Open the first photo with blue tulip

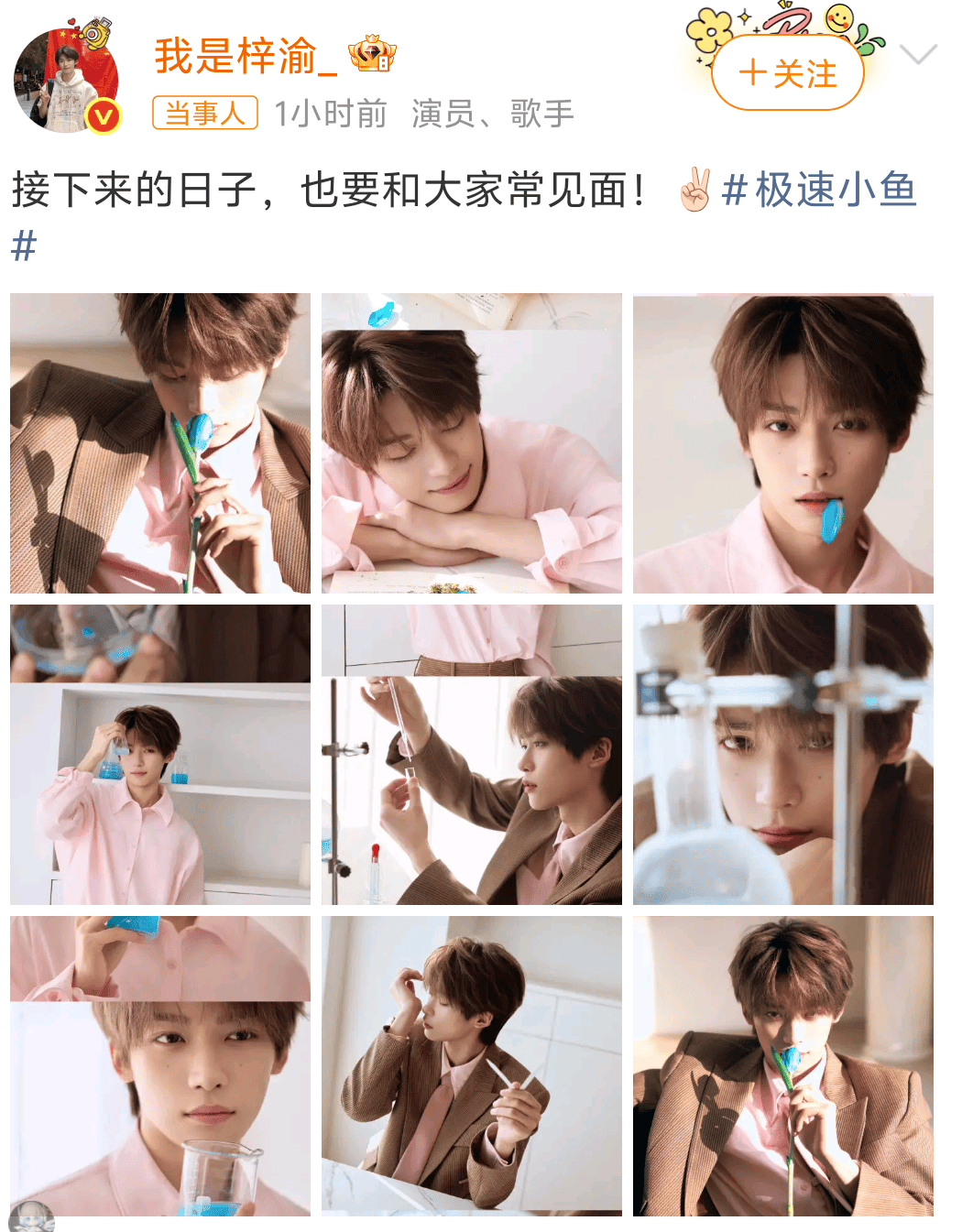pos(160,443)
